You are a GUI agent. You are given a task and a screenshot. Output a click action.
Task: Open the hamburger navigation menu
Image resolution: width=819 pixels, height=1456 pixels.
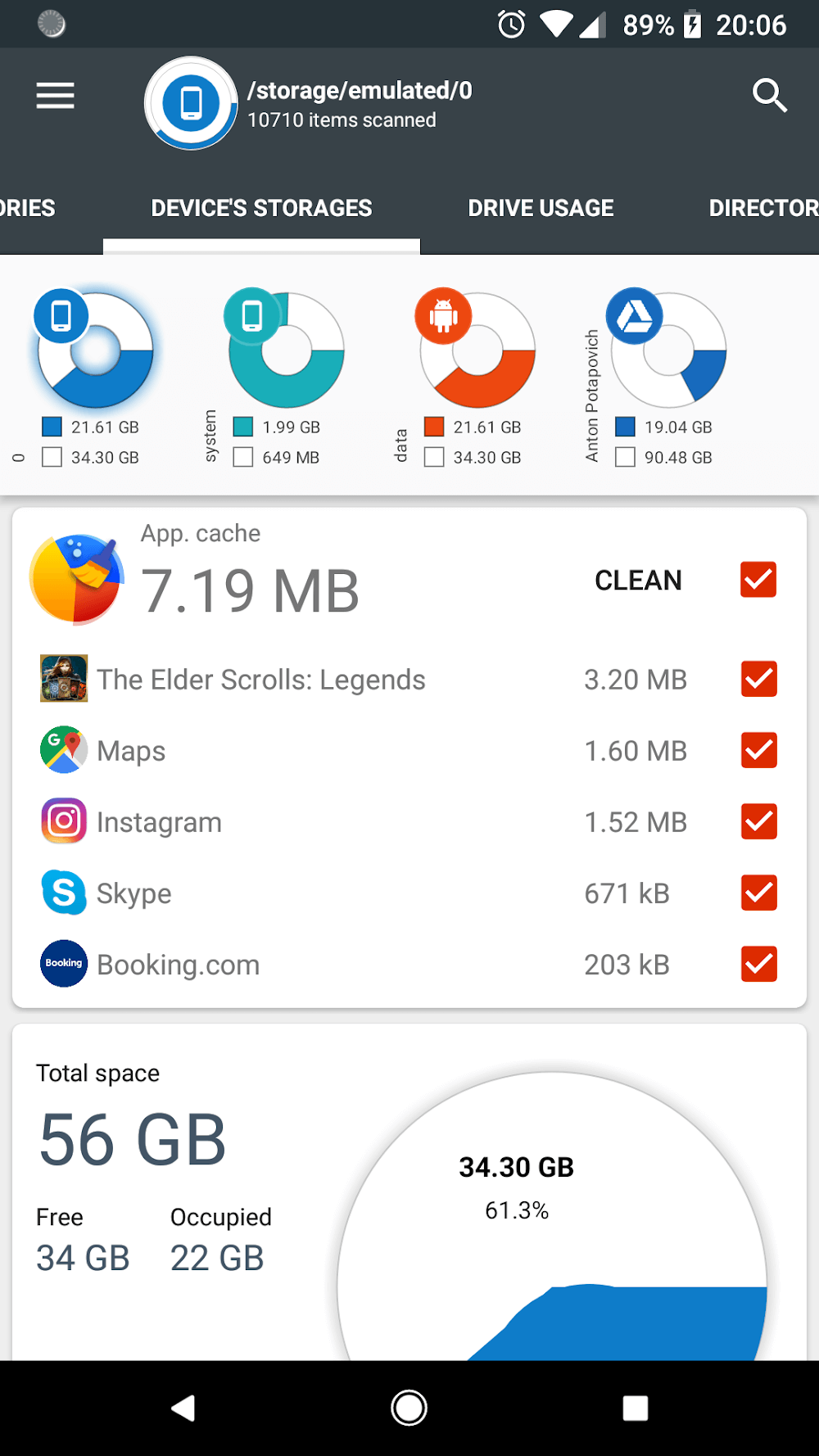55,96
